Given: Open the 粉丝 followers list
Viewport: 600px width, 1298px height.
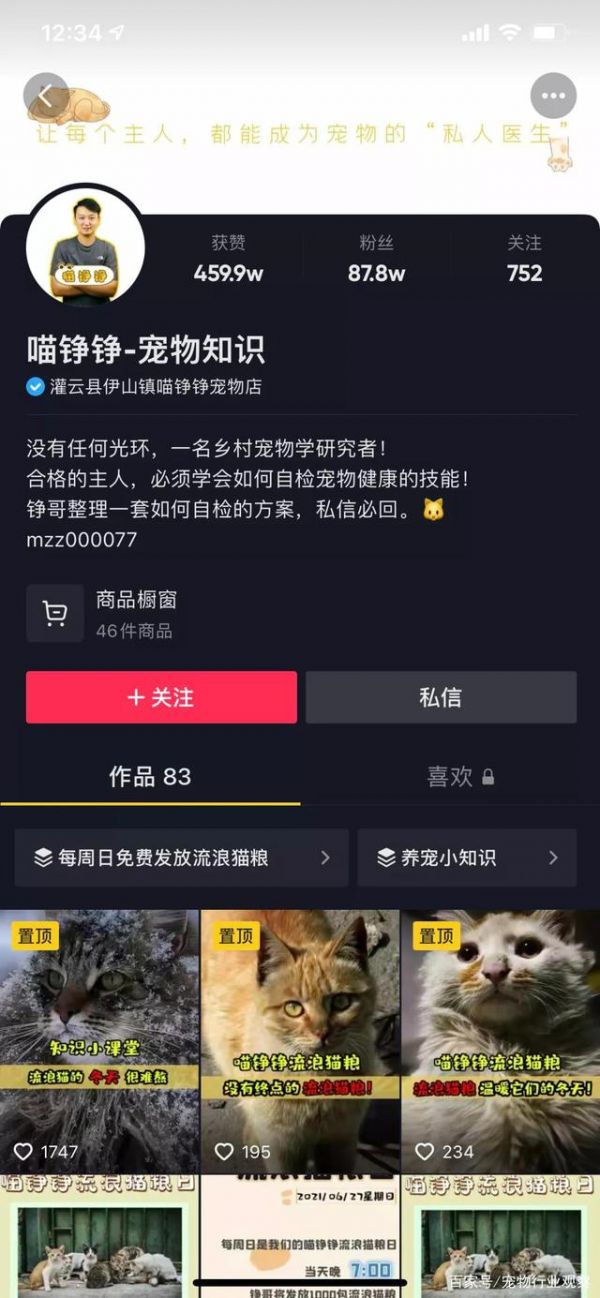Looking at the screenshot, I should point(376,259).
